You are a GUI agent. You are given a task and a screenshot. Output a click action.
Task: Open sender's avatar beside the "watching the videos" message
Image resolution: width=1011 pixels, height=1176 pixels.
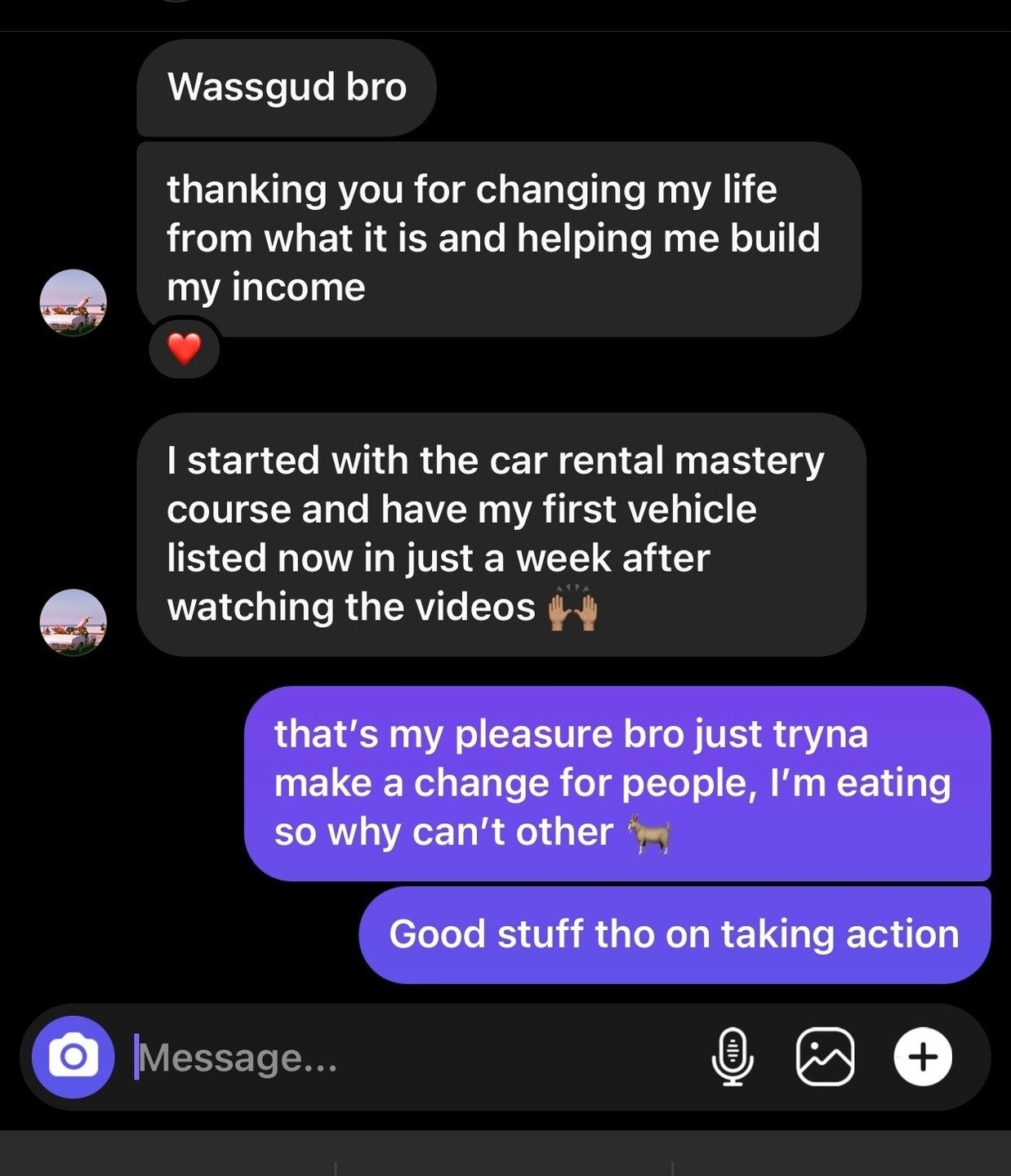73,622
